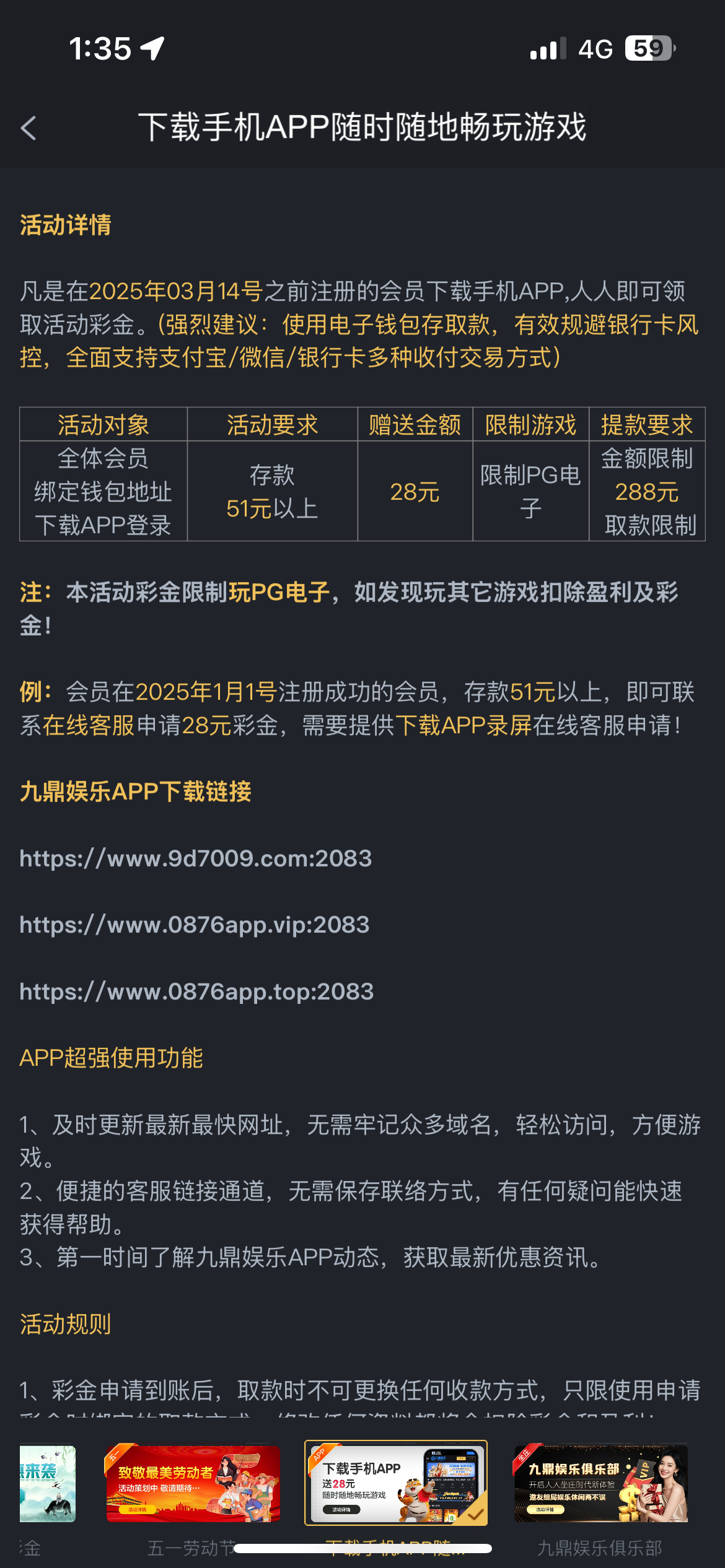Viewport: 725px width, 1568px height.
Task: Open the partially visible leftmost promotion card
Action: [x=47, y=1484]
